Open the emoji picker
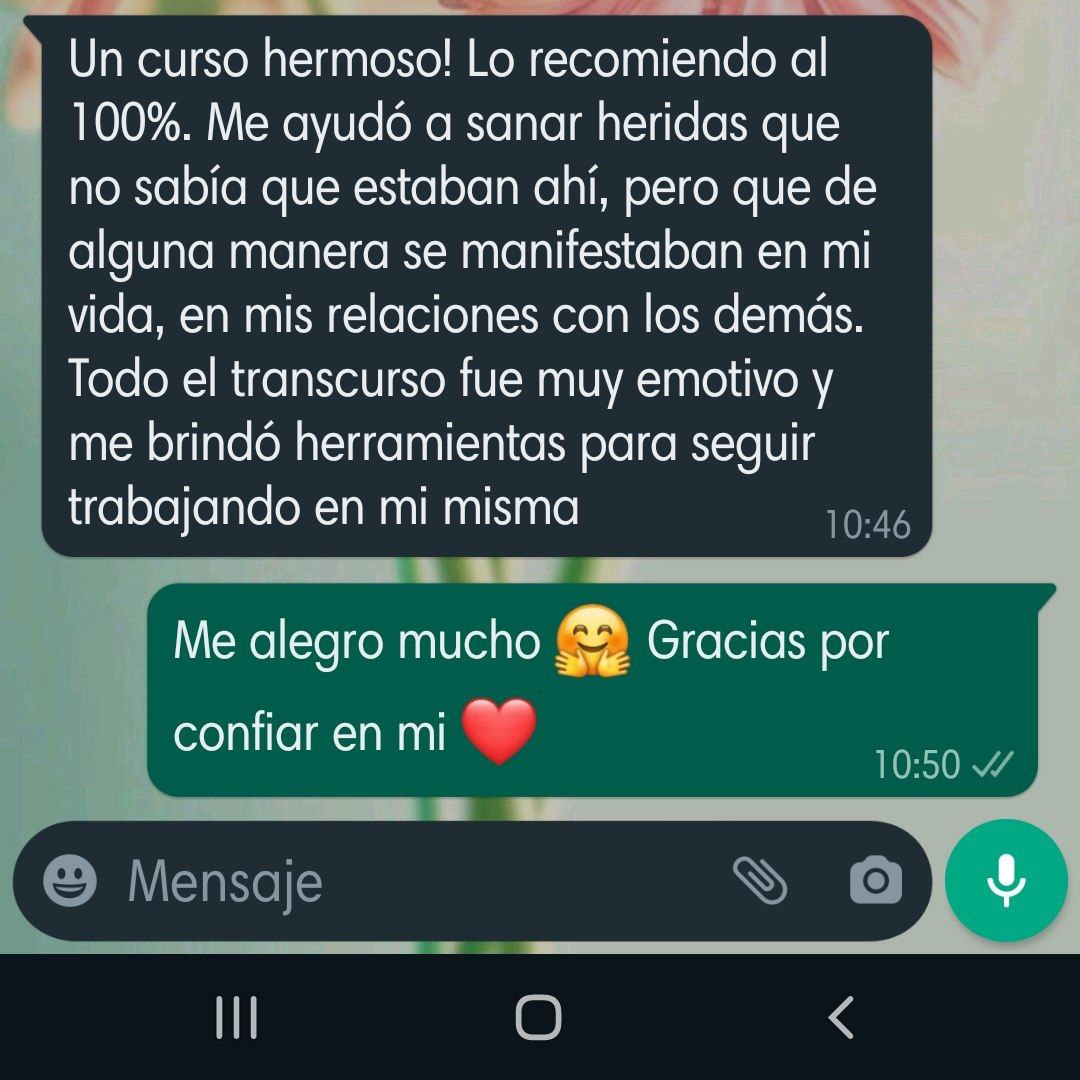The width and height of the screenshot is (1080, 1080). tap(70, 881)
